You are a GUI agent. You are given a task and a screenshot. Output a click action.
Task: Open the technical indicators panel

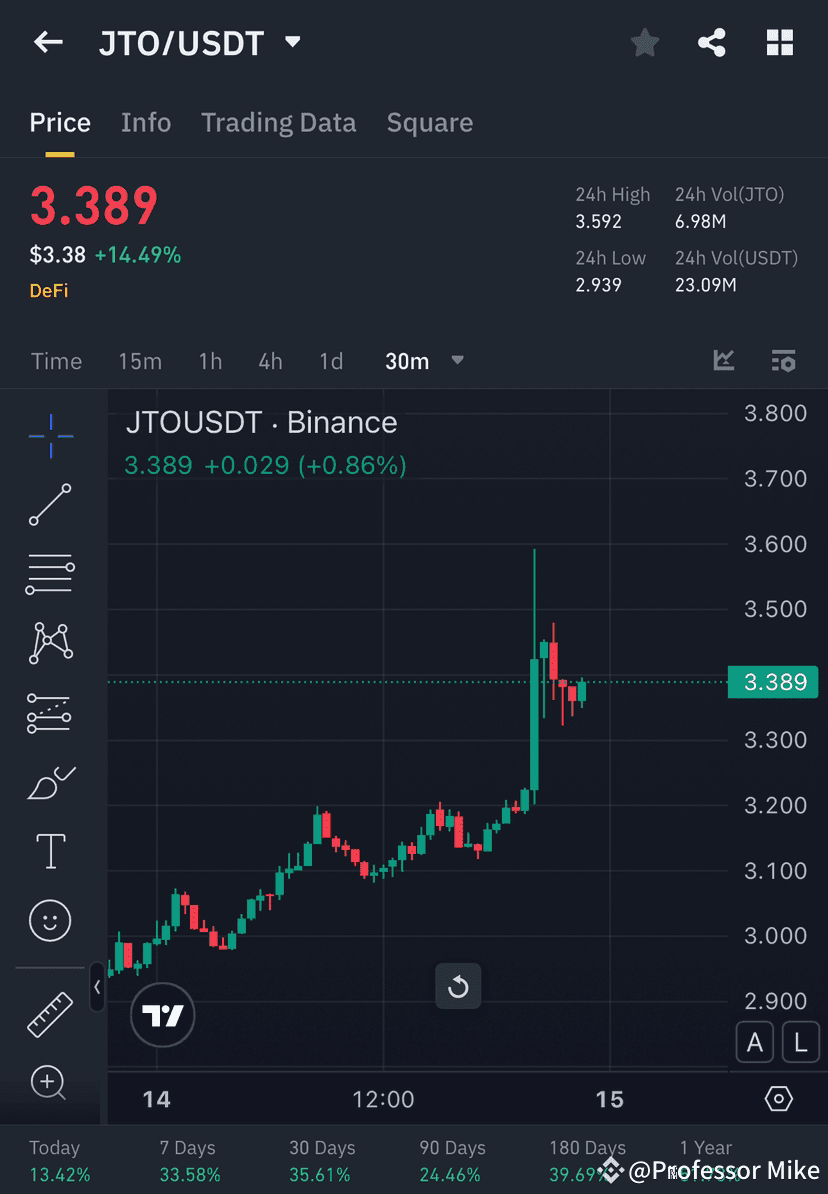[x=723, y=361]
